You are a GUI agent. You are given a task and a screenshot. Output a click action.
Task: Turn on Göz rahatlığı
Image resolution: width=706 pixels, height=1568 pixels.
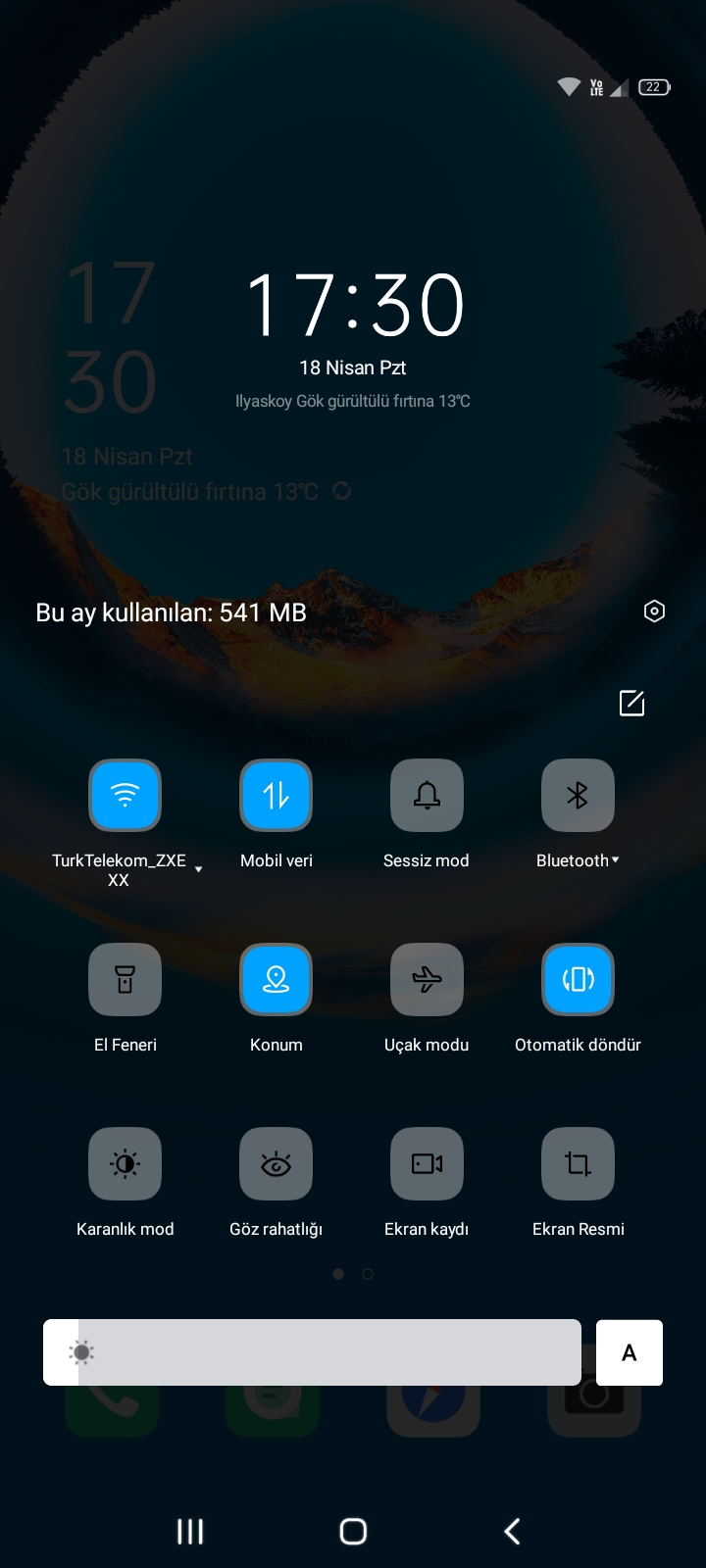276,1163
